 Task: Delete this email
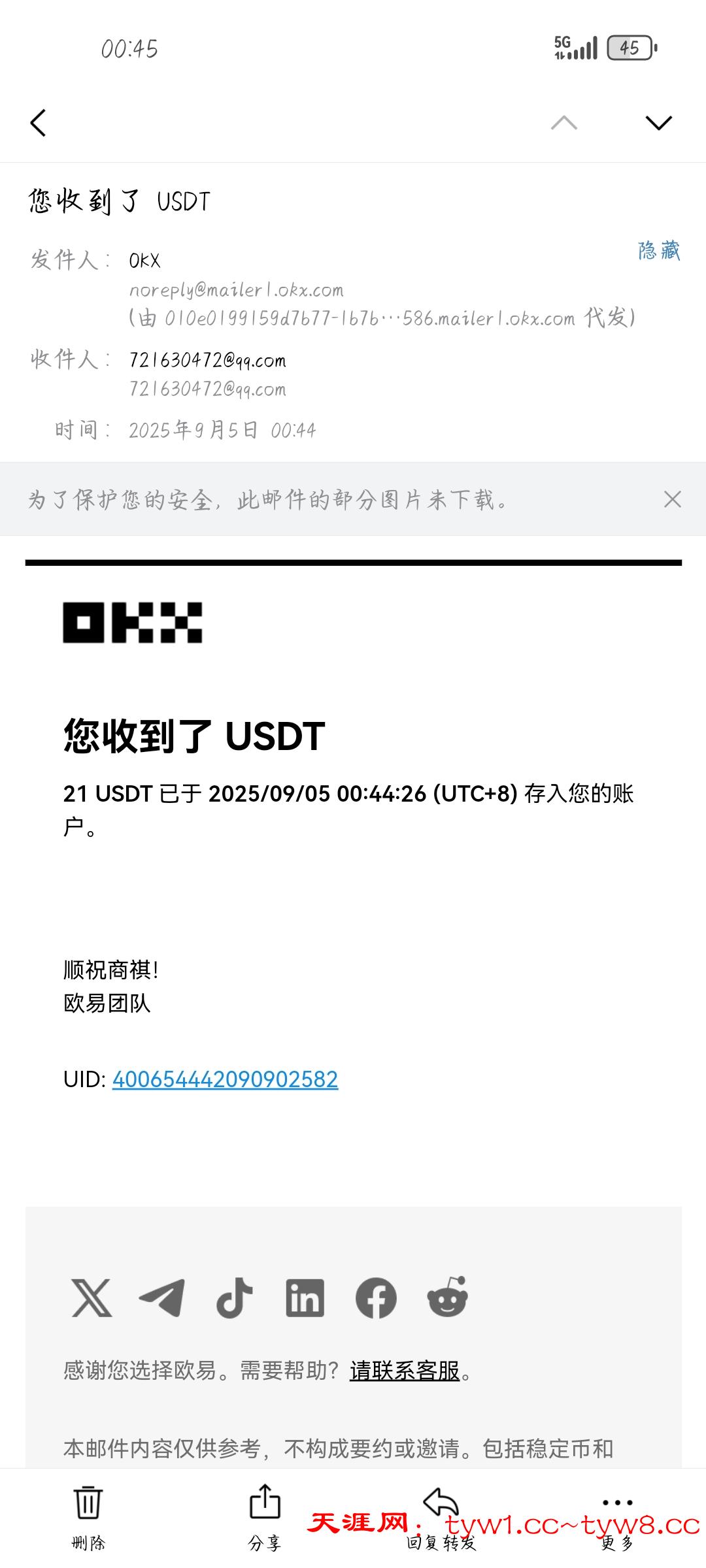point(88,1516)
